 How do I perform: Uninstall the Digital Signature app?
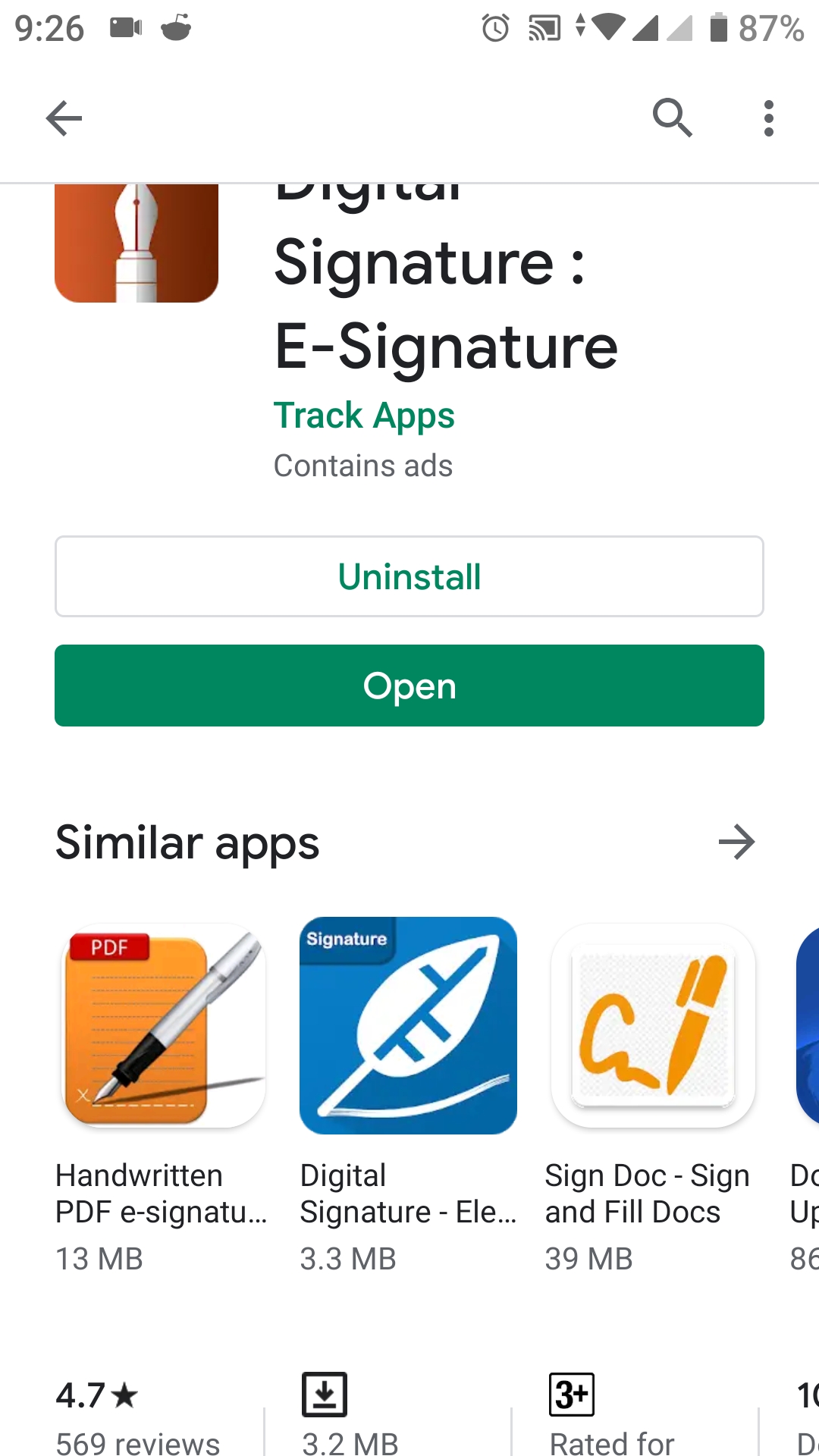click(409, 576)
